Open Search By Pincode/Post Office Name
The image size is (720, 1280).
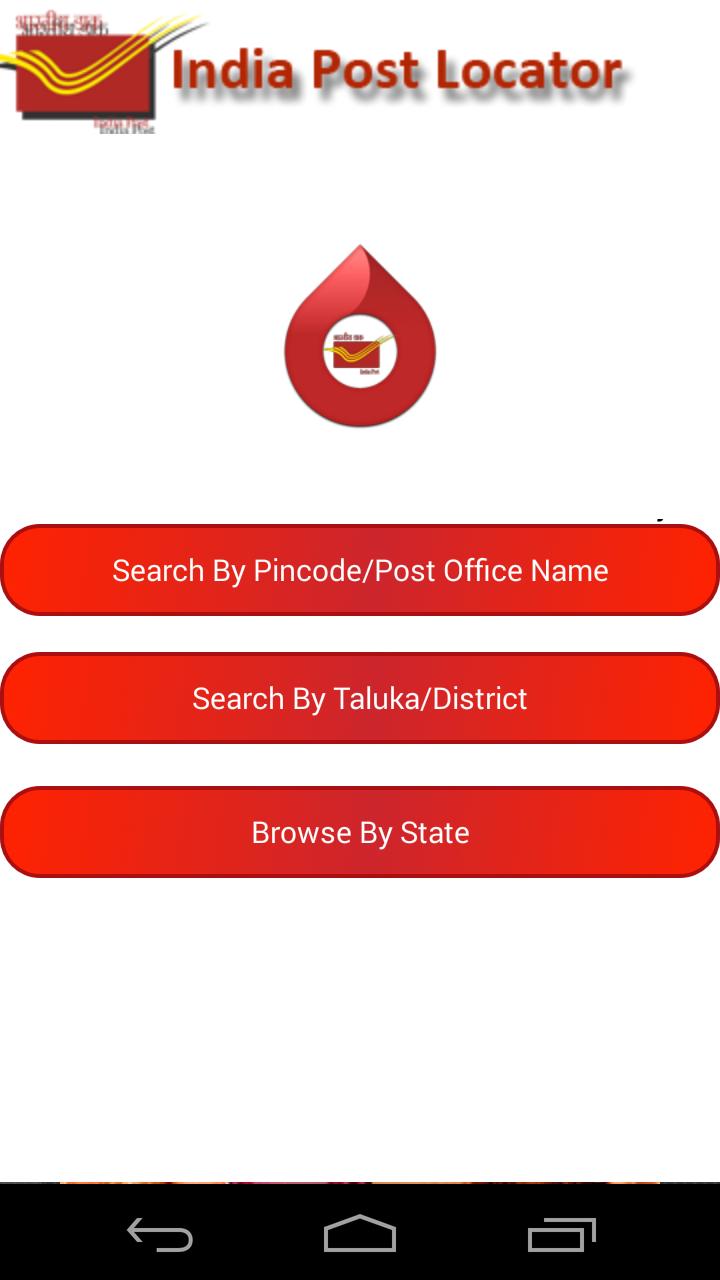click(360, 569)
